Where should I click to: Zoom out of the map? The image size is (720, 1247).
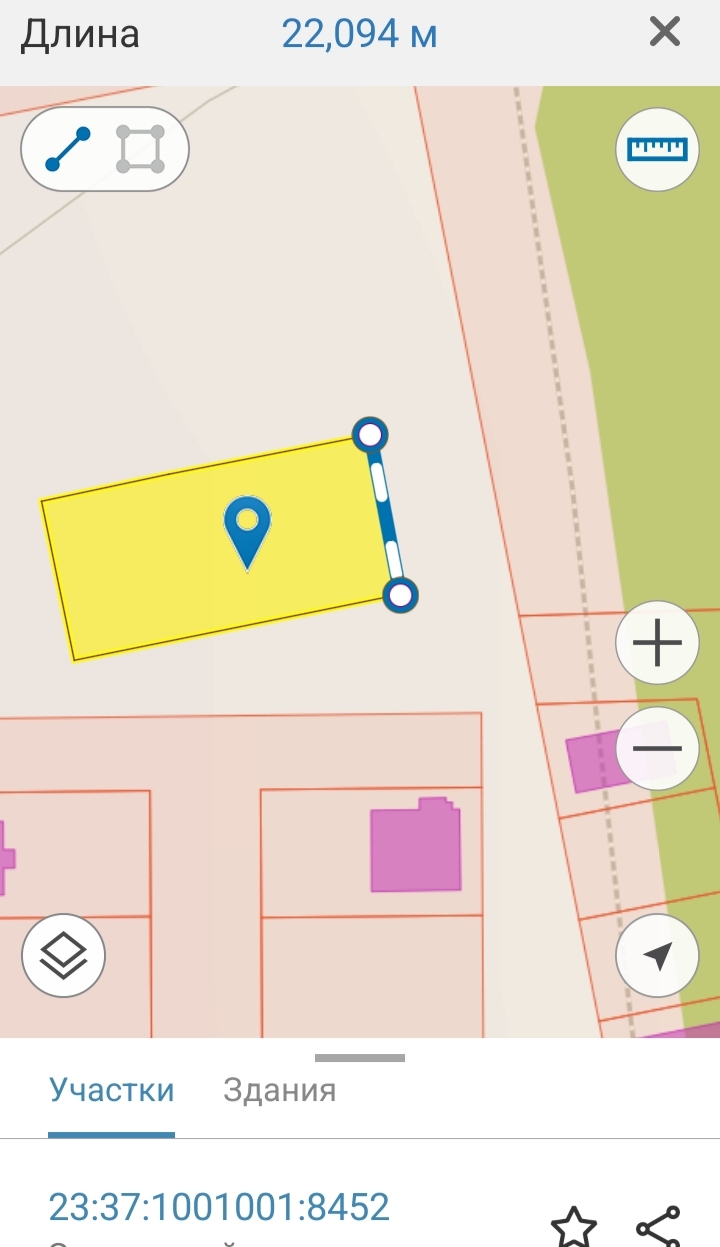[657, 748]
